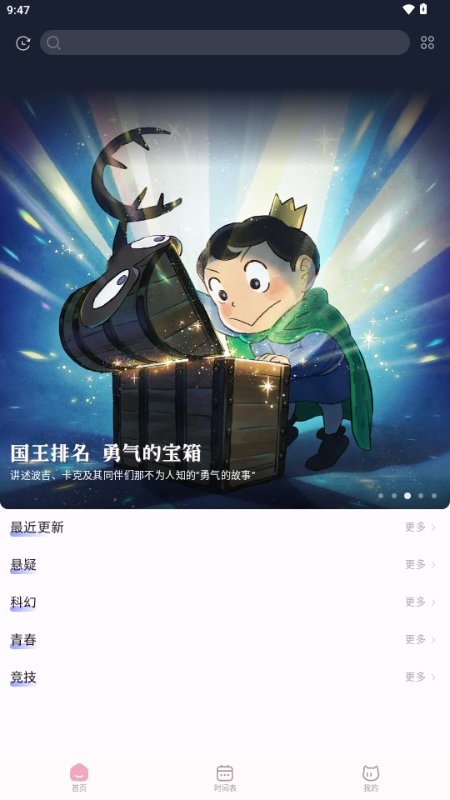Select the 首页 tab

click(x=79, y=778)
